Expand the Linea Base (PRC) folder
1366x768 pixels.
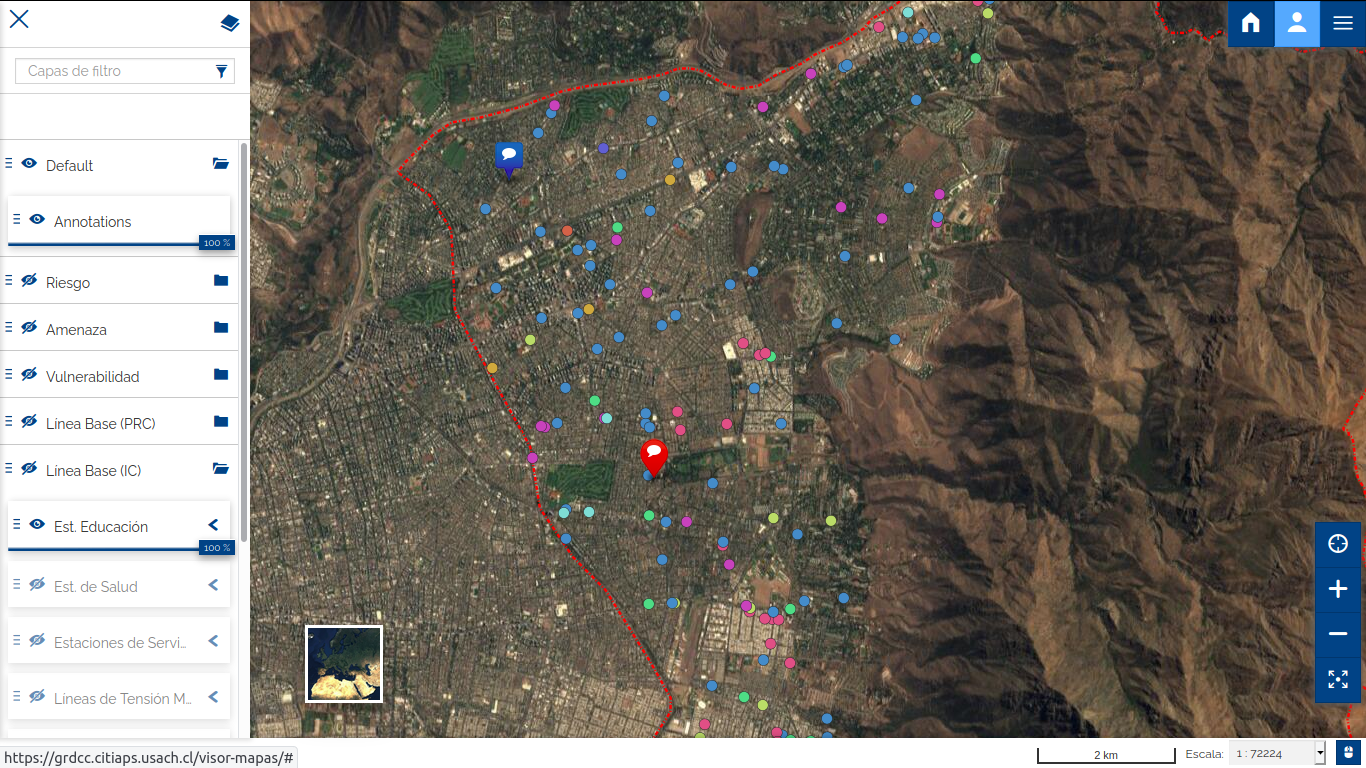click(x=221, y=422)
